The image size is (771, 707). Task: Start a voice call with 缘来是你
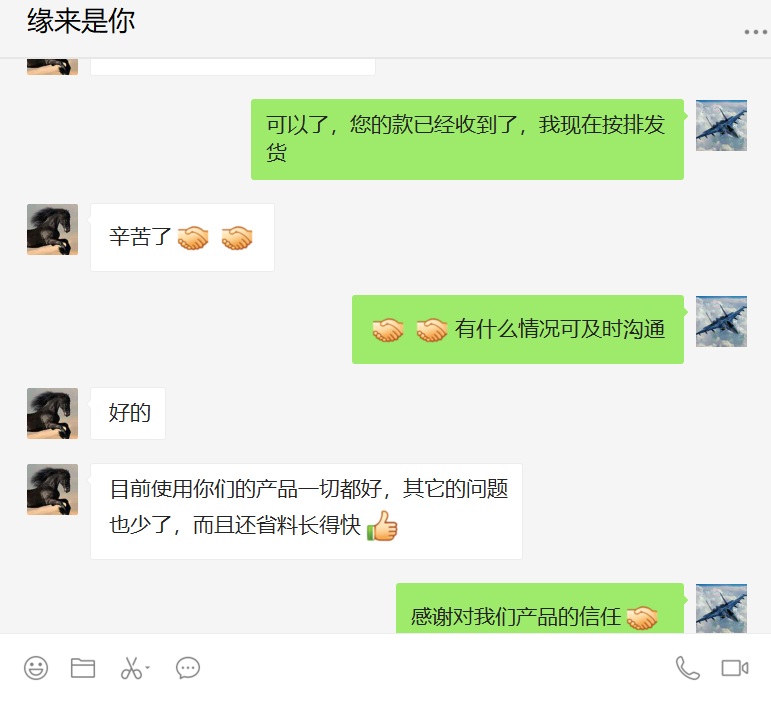coord(688,668)
